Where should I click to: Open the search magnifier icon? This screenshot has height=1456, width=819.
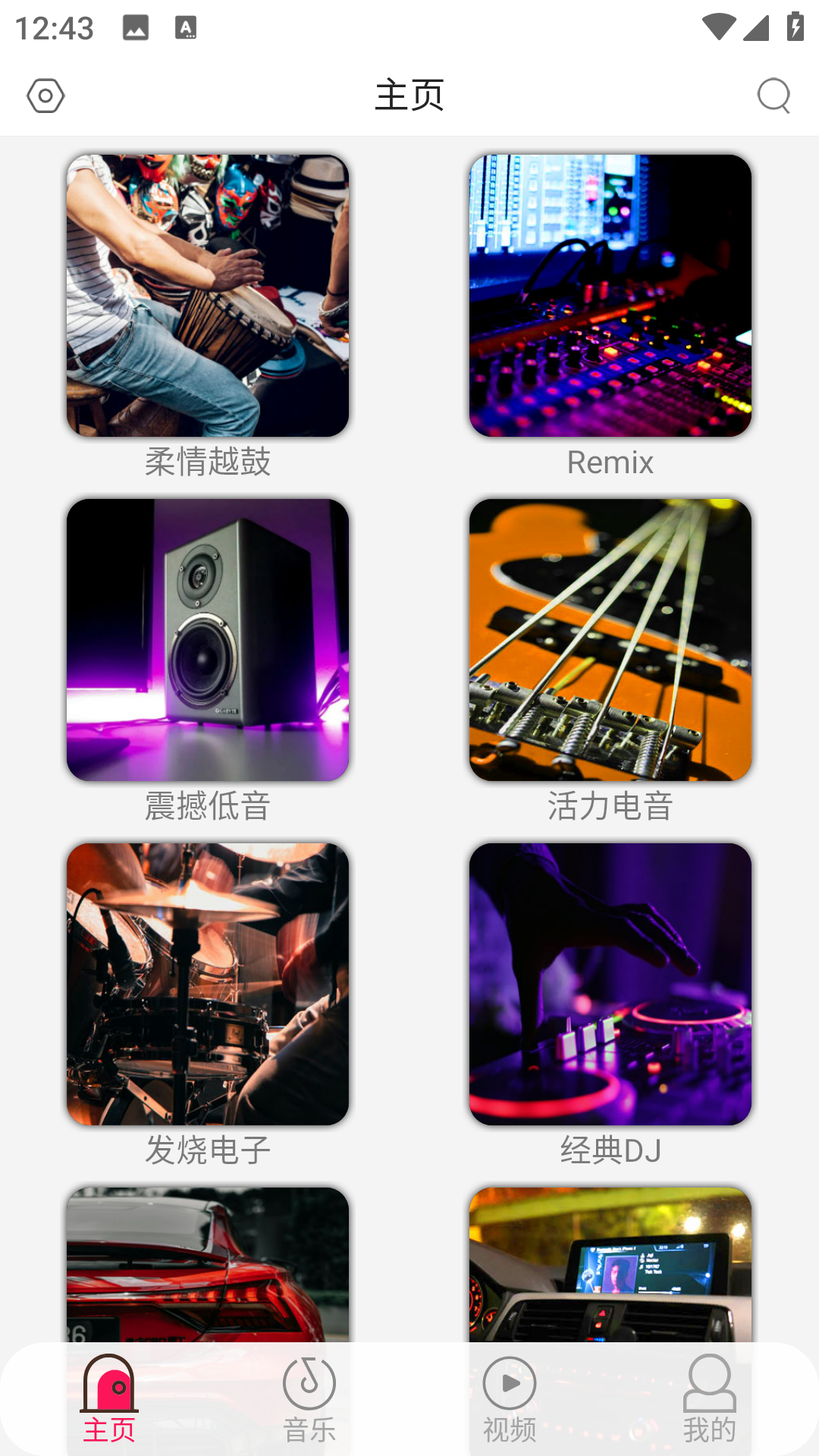(x=773, y=96)
